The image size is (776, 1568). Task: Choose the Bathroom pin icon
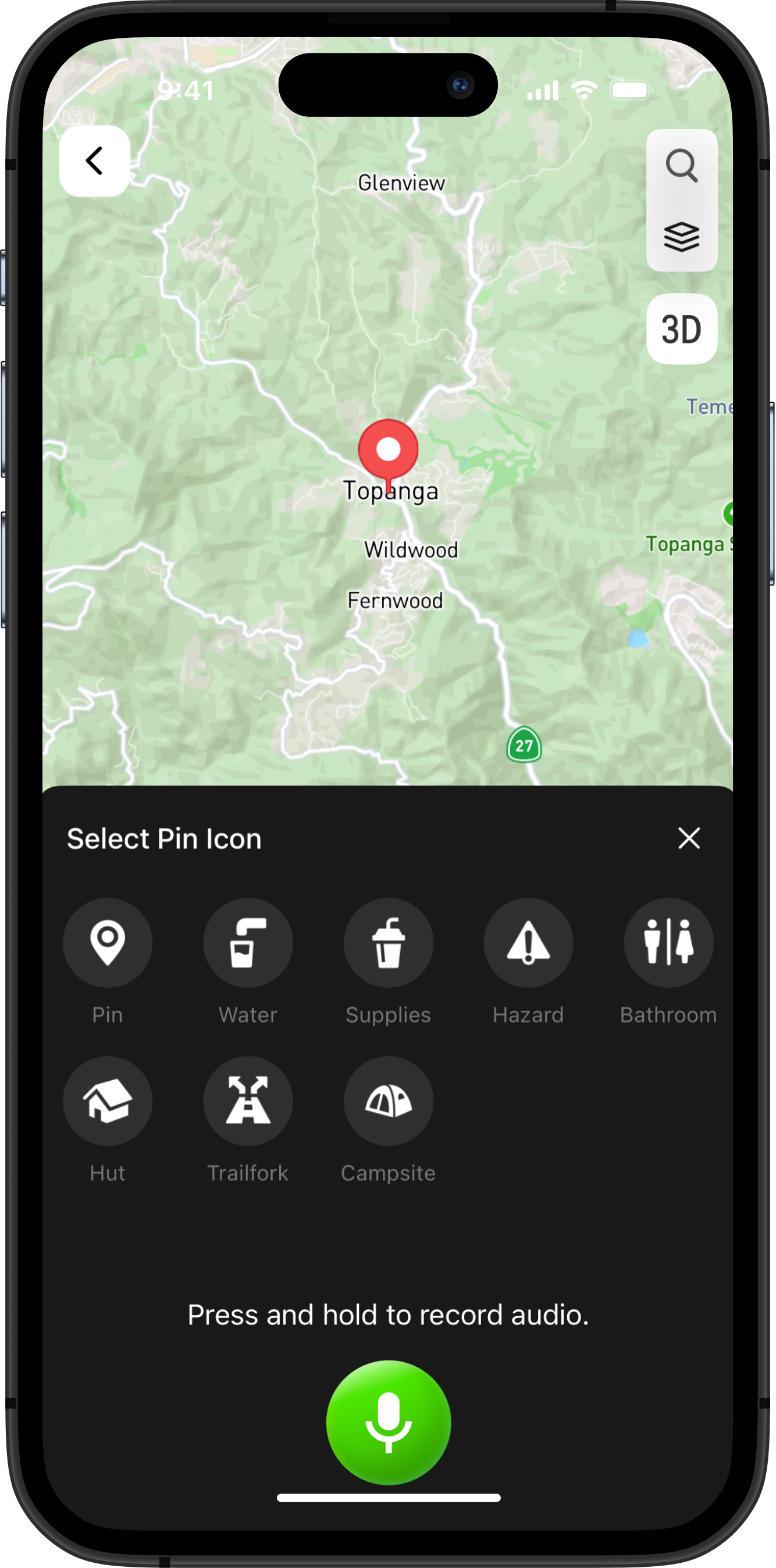tap(668, 943)
